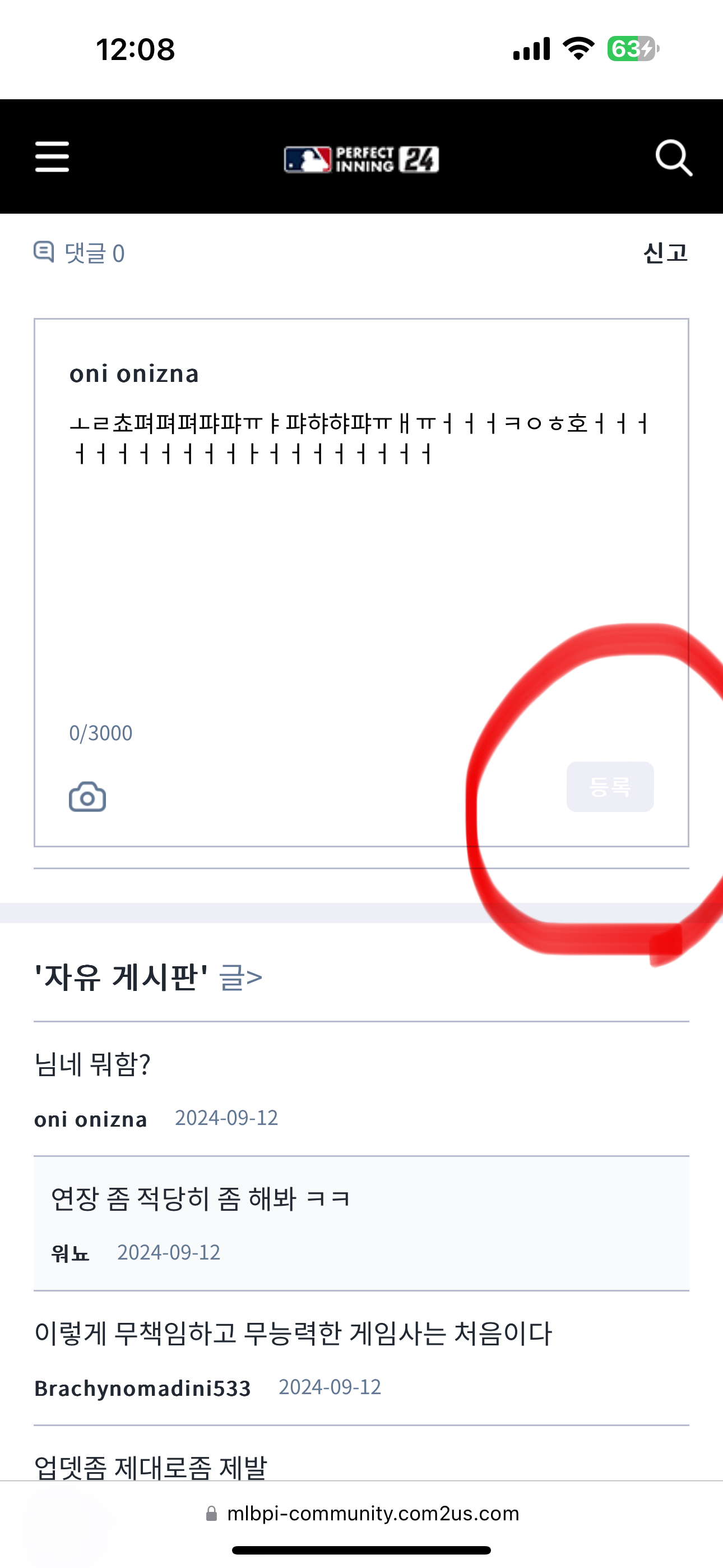Open post '이렇게 무책임하고 무능력한 게임사는 처음이다'
Viewport: 723px width, 1568px height.
tap(293, 1333)
